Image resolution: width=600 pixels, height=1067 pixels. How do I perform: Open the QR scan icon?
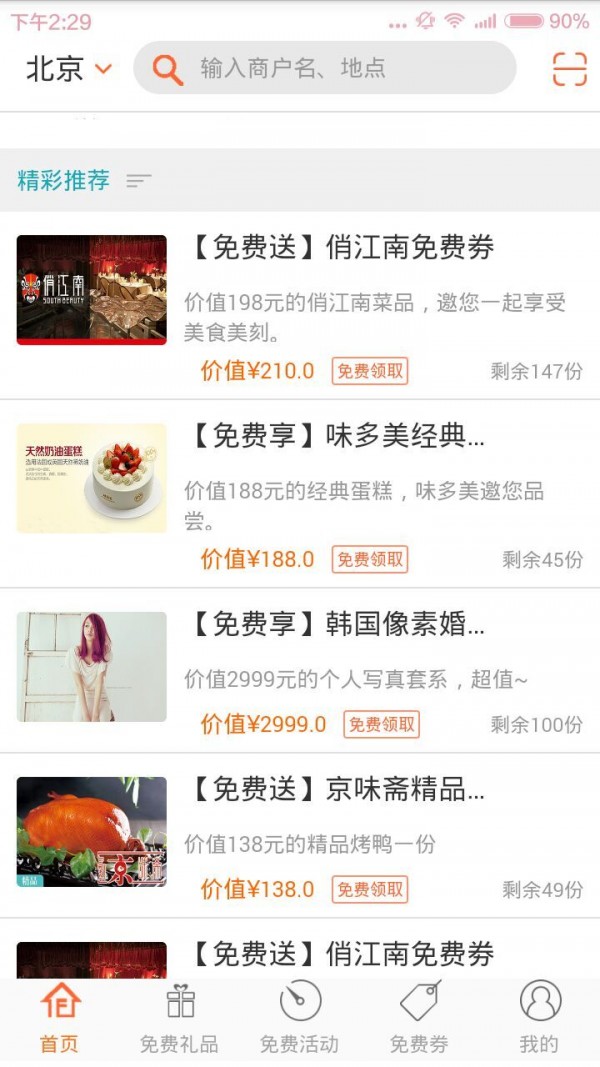coord(569,68)
